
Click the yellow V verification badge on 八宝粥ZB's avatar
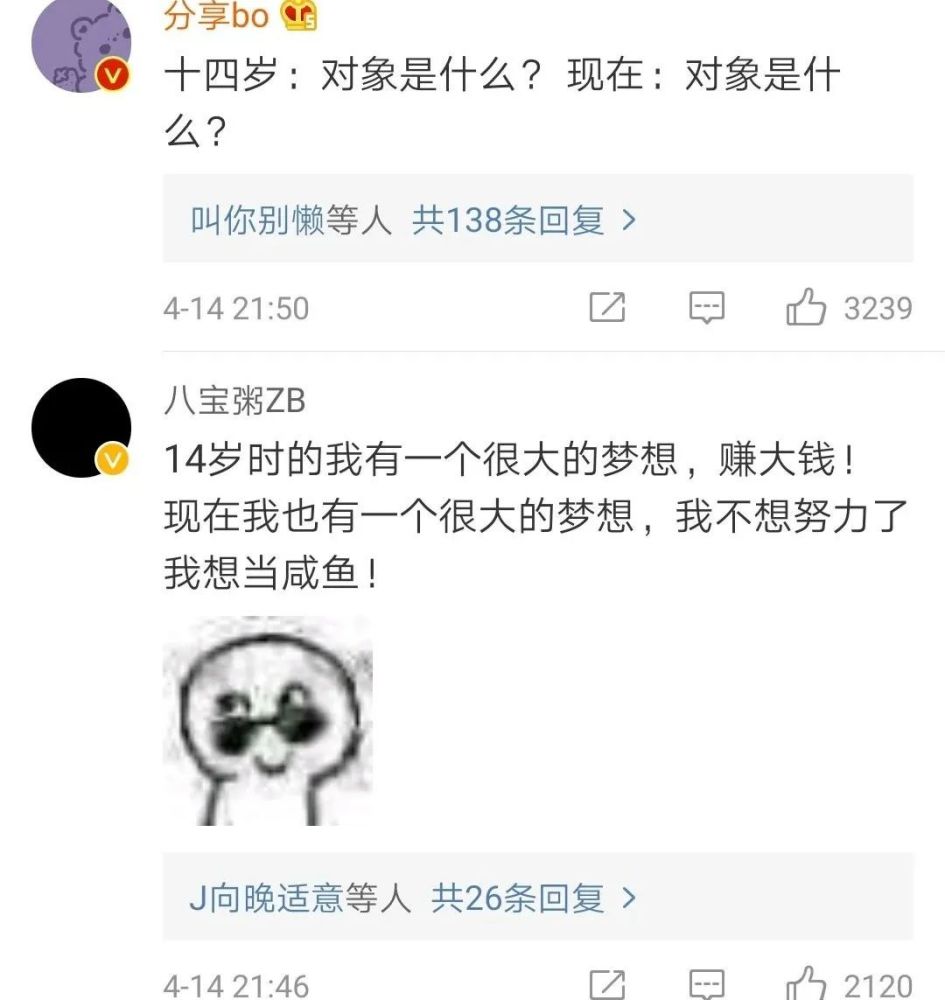pos(114,461)
